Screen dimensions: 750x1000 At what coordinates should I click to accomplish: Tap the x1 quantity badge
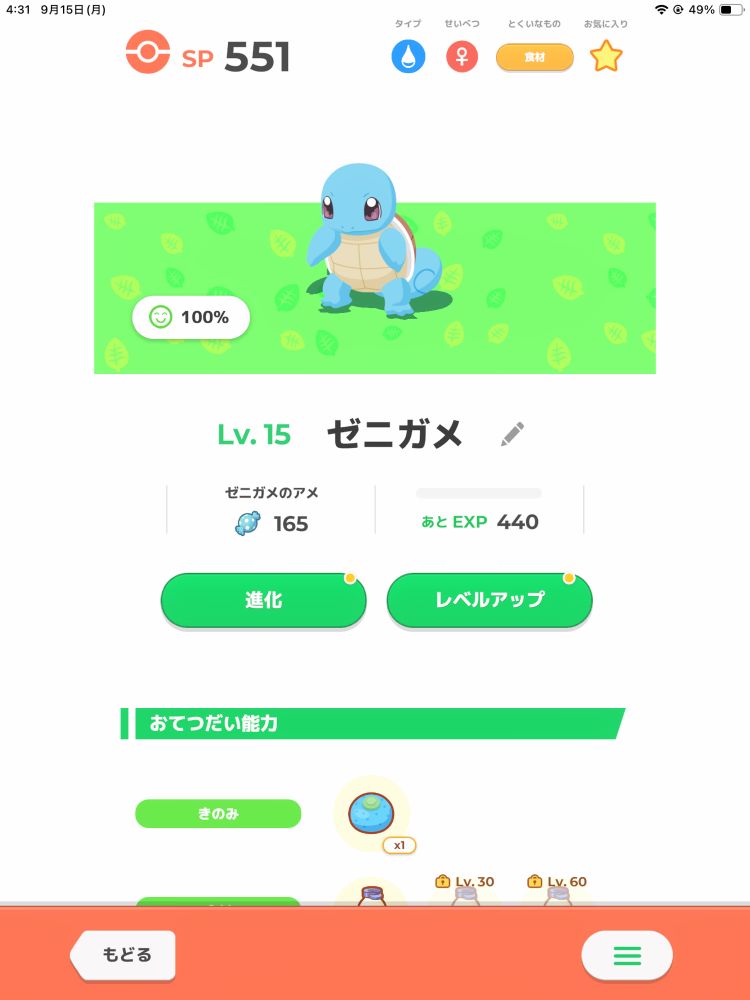(x=398, y=845)
